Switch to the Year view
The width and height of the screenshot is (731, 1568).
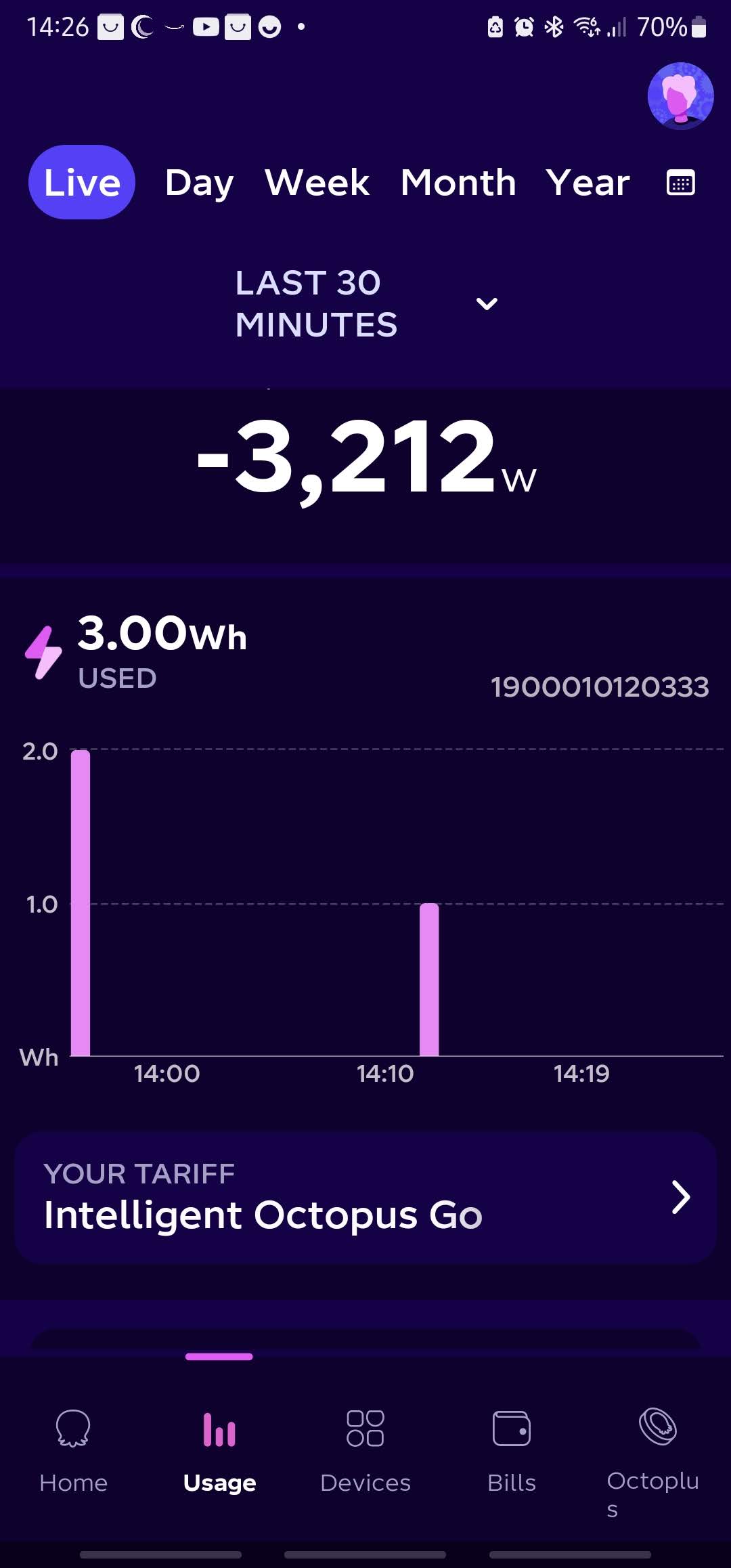coord(588,183)
